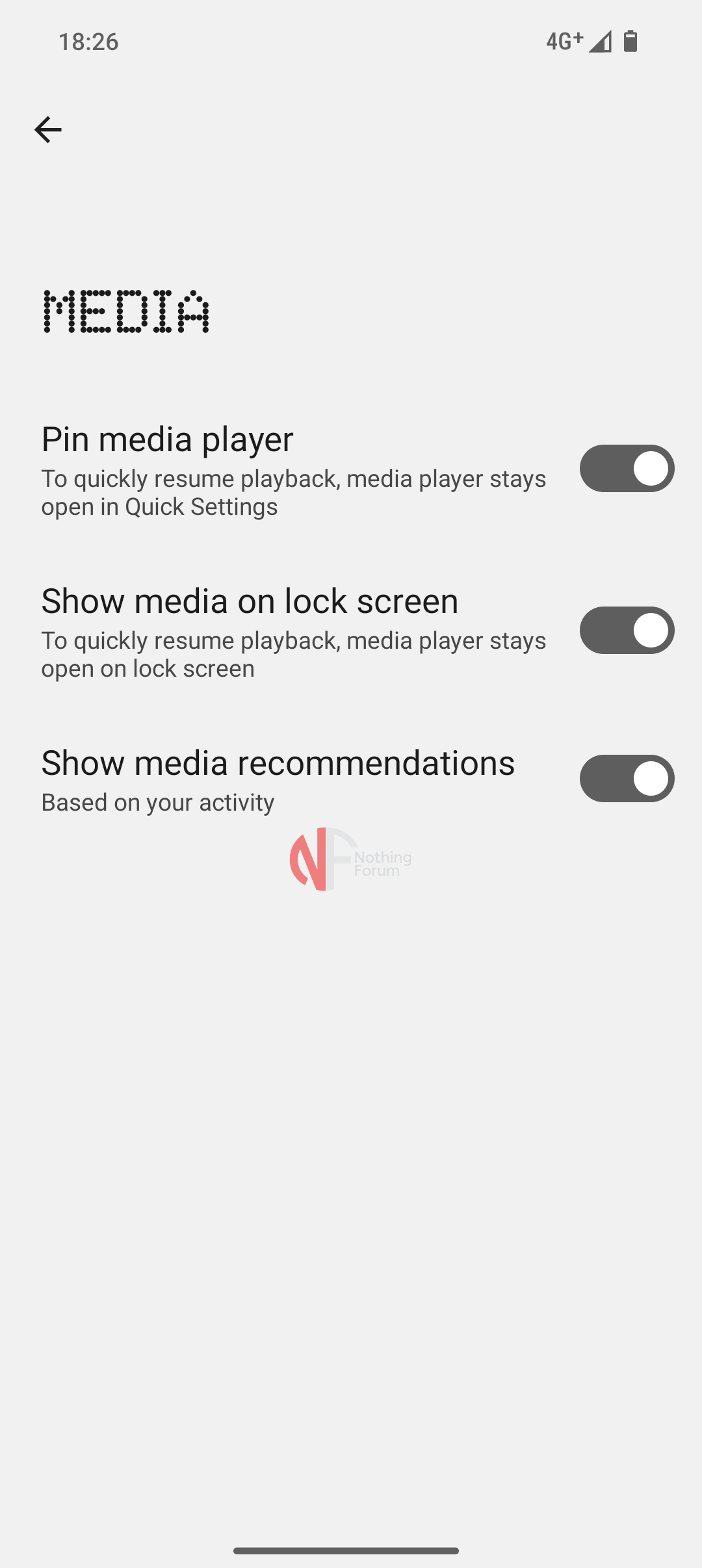
Task: Toggle the Pin media player switch
Action: tap(627, 468)
